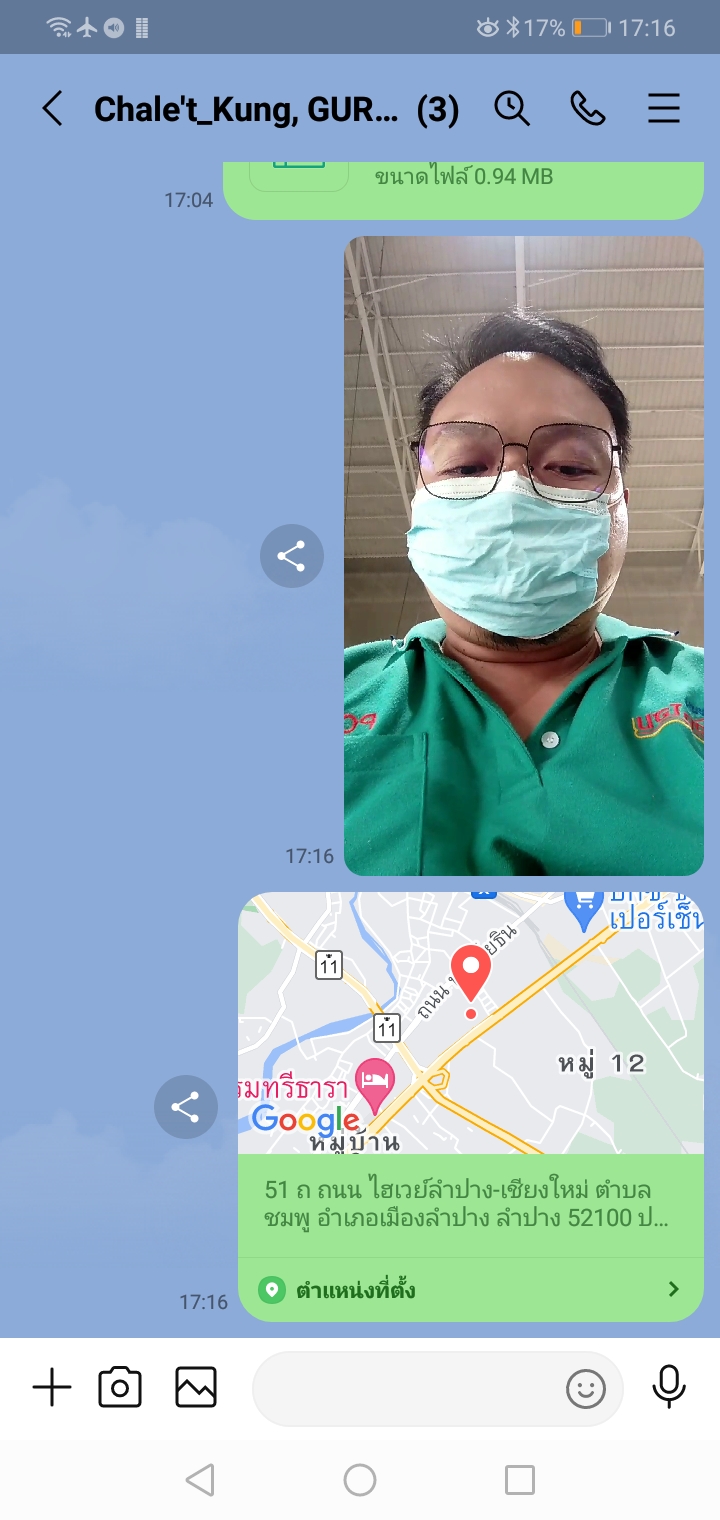Screen dimensions: 720x1520
Task: Go back from the group chat
Action: 52,109
